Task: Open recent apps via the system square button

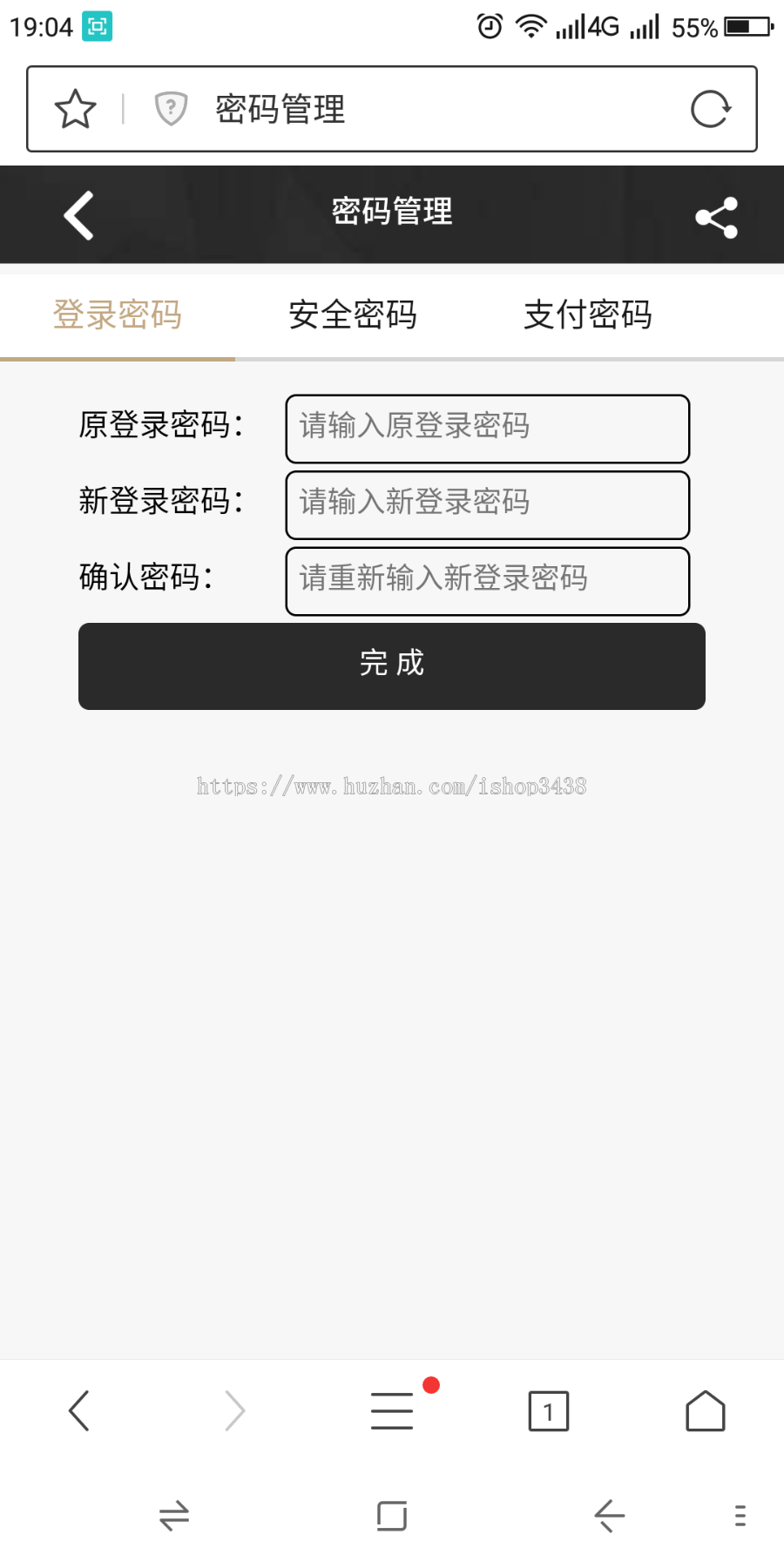Action: point(392,1516)
